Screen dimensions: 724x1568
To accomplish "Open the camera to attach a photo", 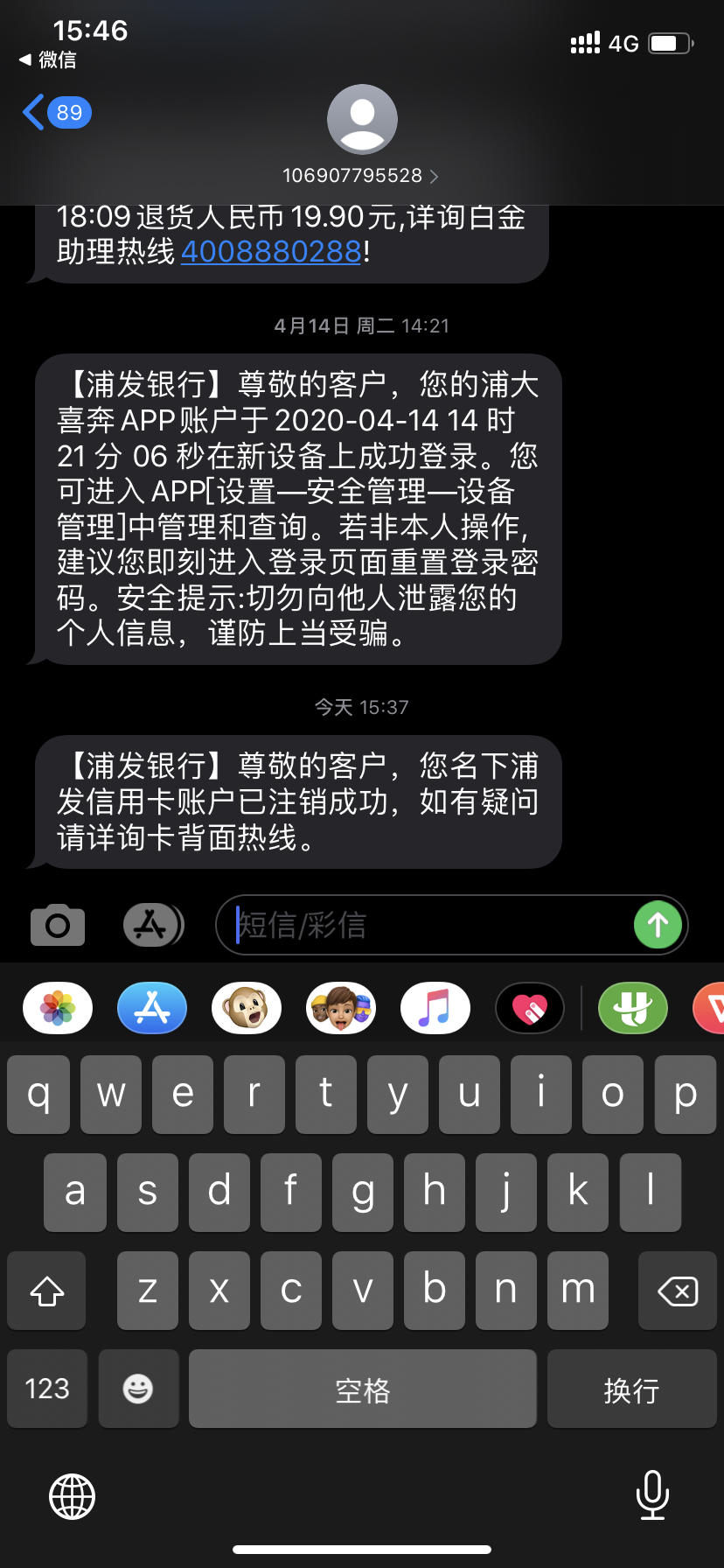I will pos(58,925).
